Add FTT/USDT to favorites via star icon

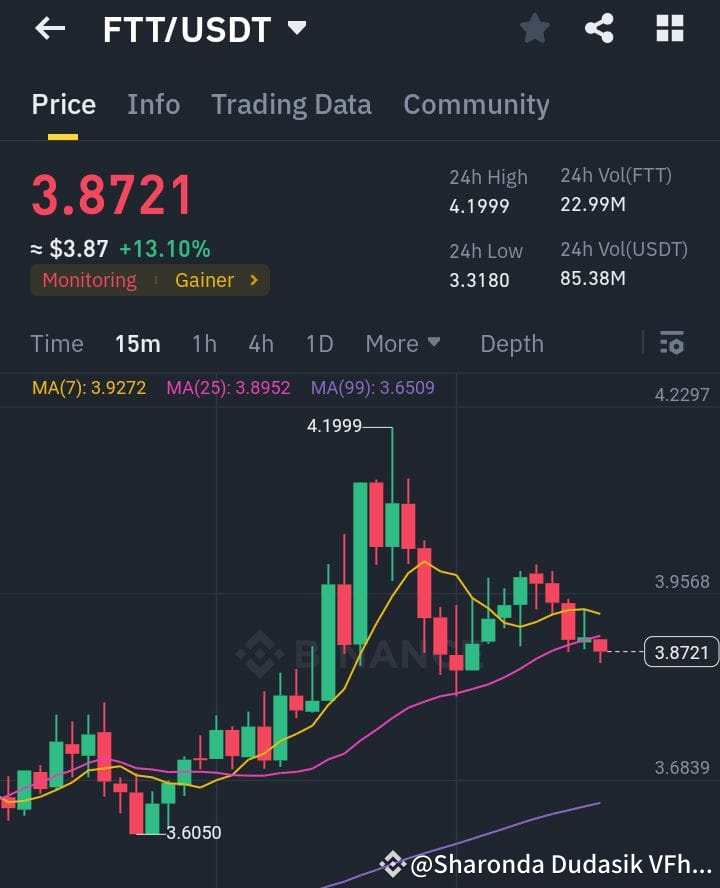[x=534, y=28]
